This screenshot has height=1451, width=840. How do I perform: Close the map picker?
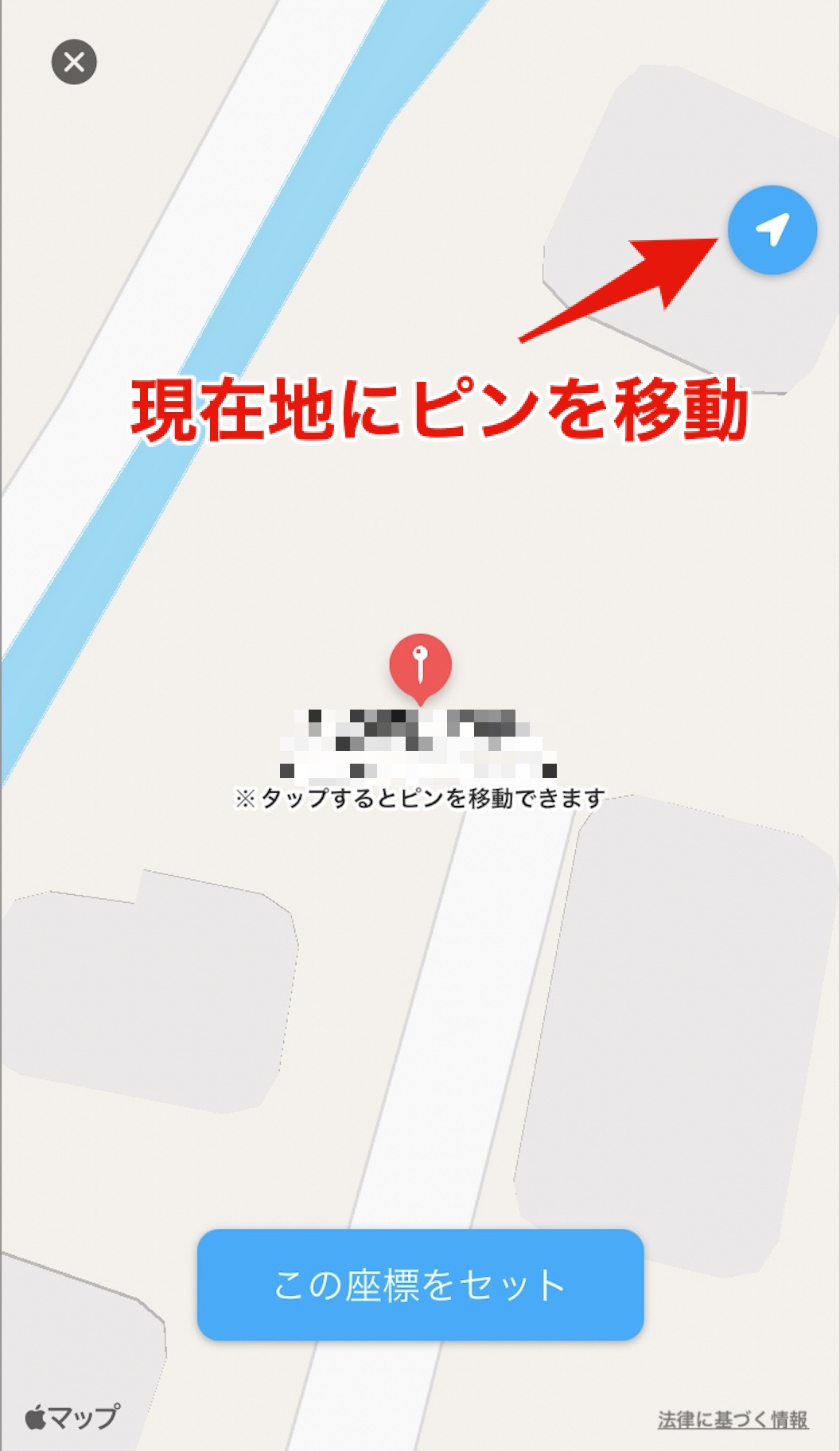point(74,62)
